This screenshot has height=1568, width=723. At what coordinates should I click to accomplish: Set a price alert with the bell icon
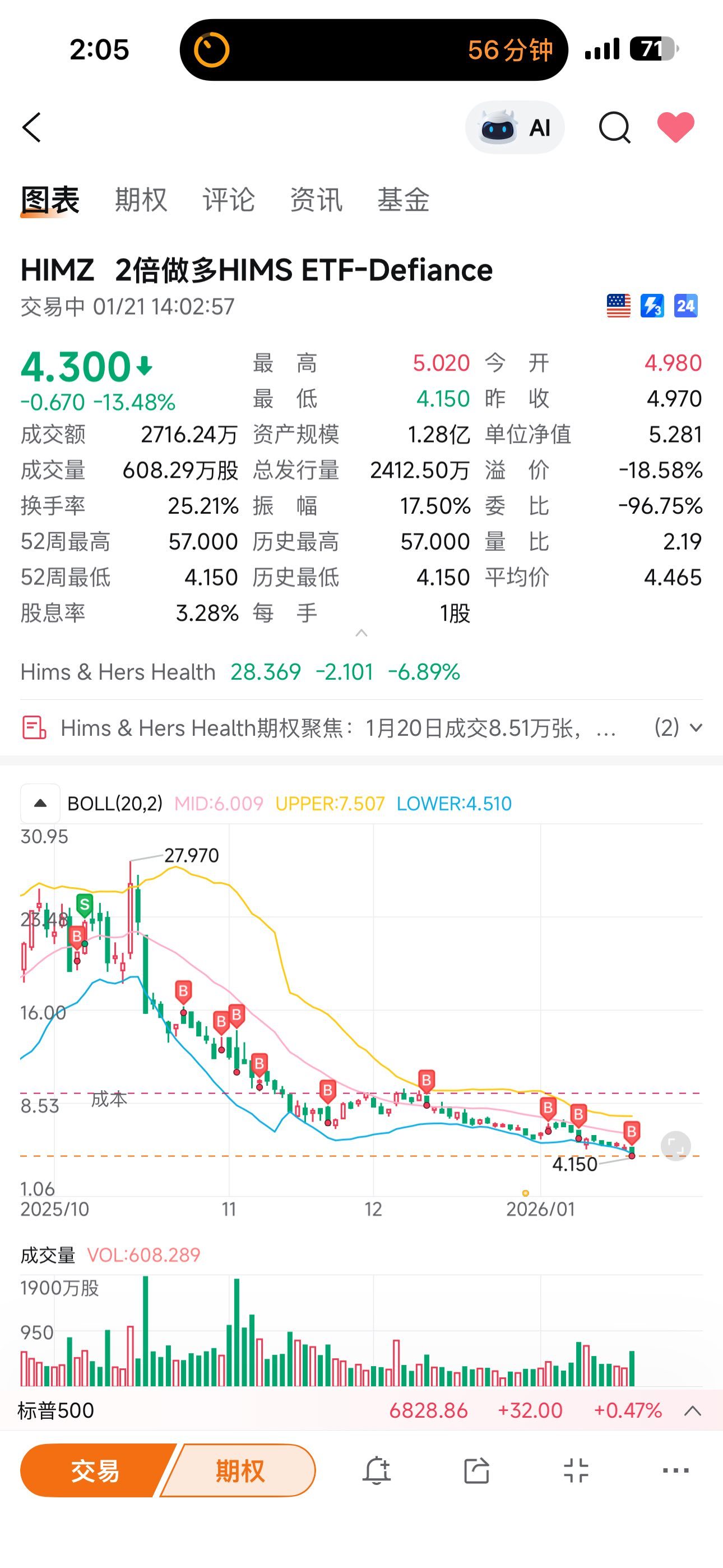(377, 1470)
